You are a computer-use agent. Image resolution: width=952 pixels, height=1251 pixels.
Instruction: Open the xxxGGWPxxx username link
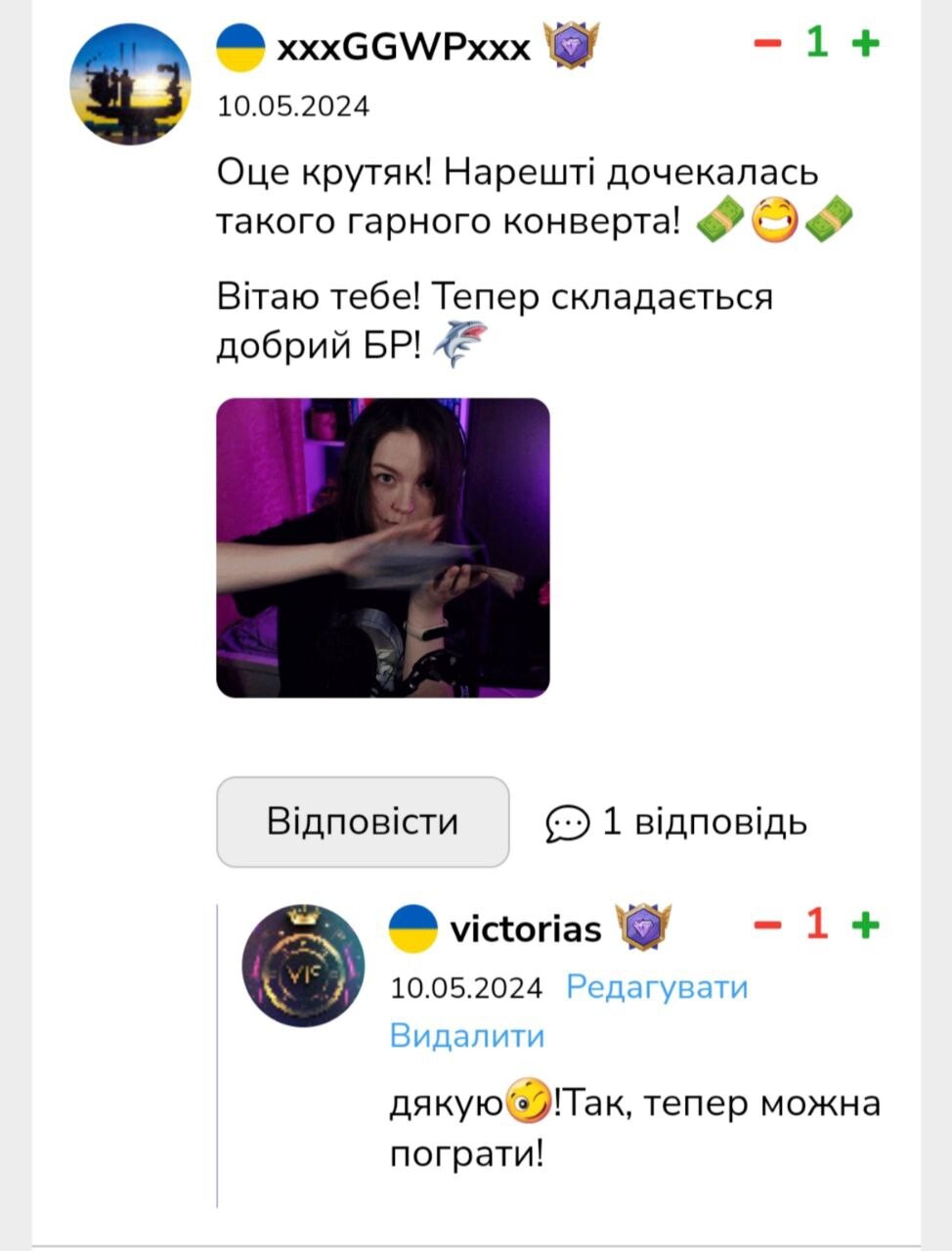tap(404, 46)
